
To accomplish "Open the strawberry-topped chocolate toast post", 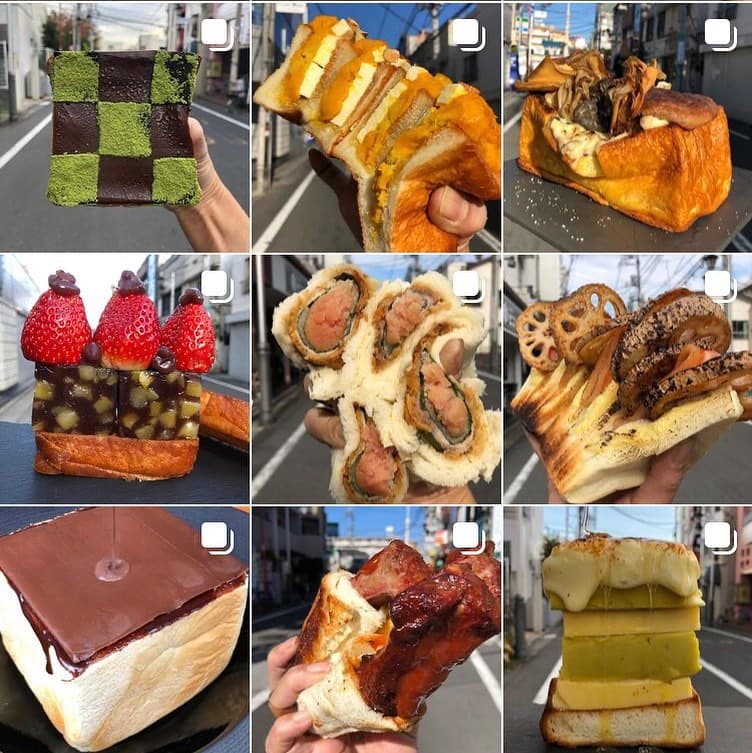I will 124,378.
